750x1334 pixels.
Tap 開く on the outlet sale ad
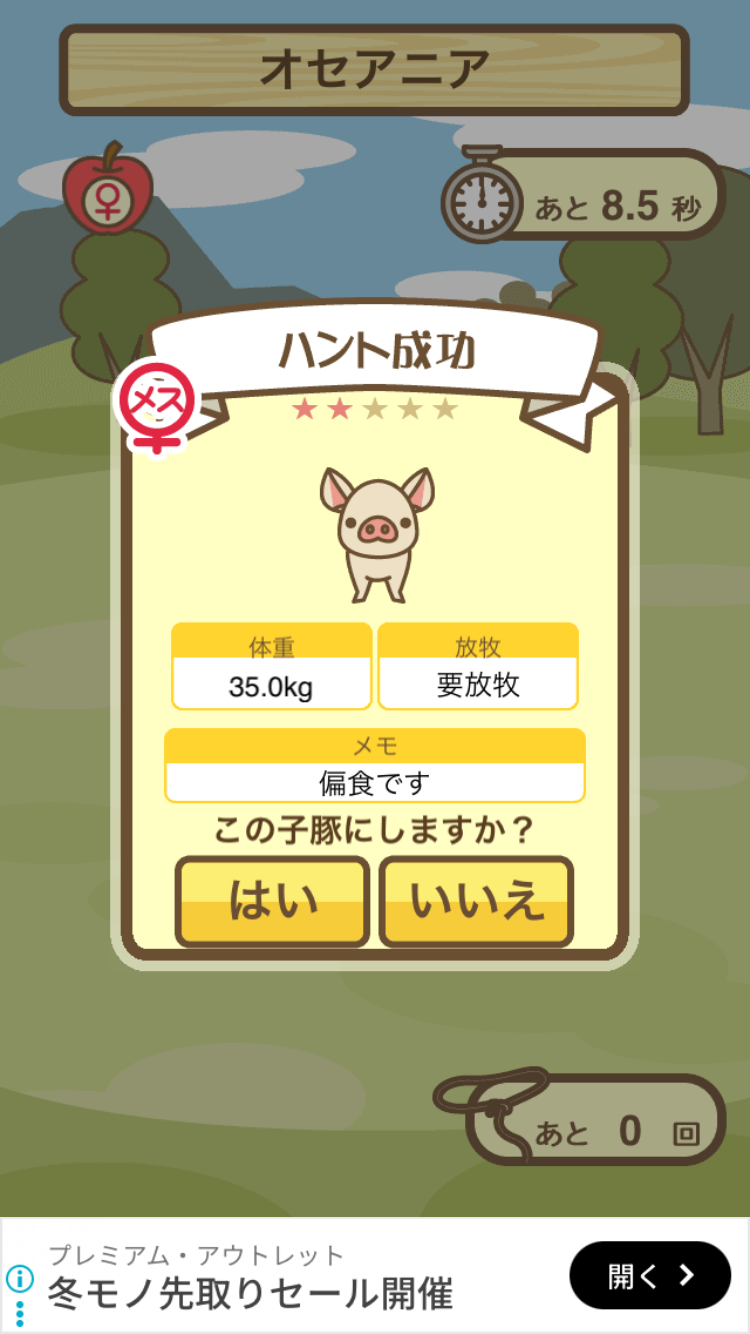(650, 1275)
